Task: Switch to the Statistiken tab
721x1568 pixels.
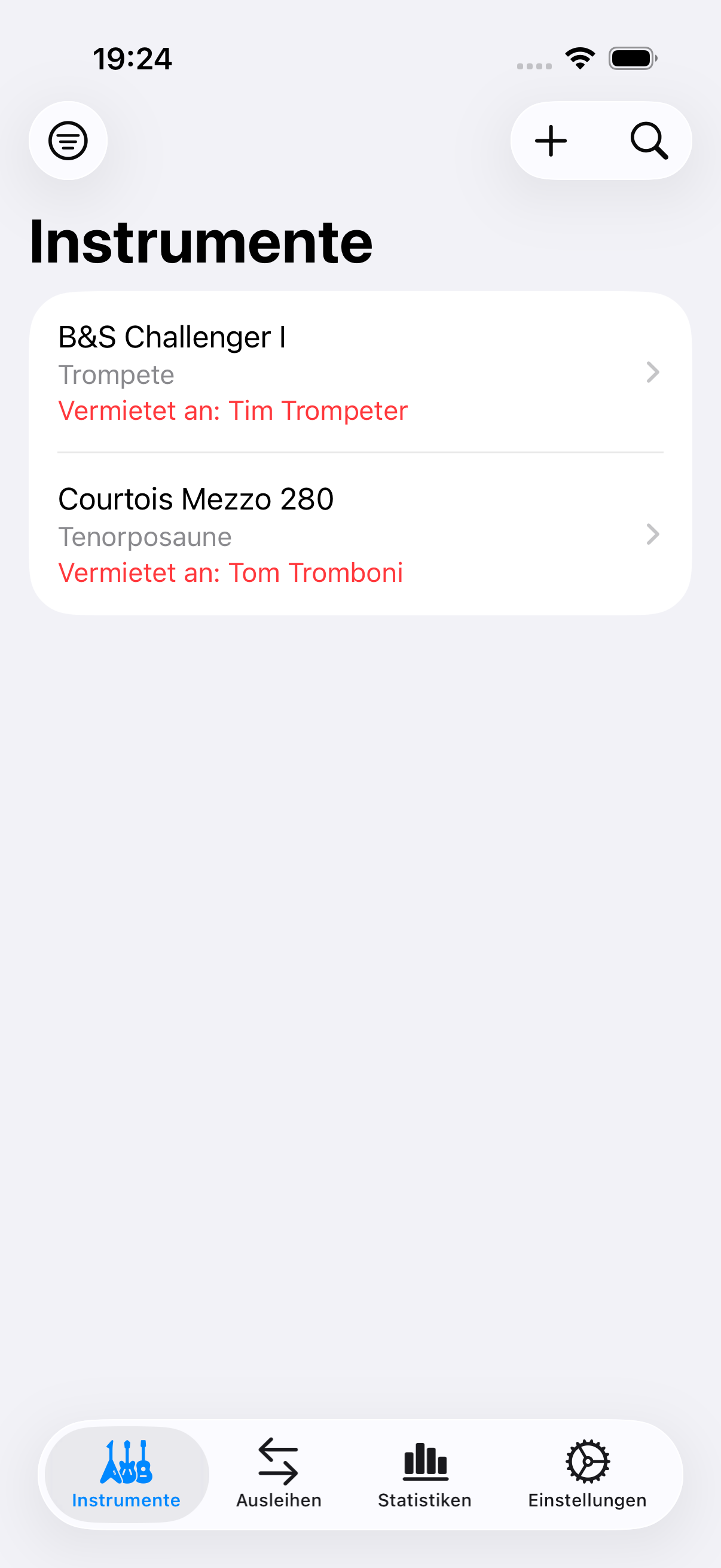Action: click(424, 1479)
